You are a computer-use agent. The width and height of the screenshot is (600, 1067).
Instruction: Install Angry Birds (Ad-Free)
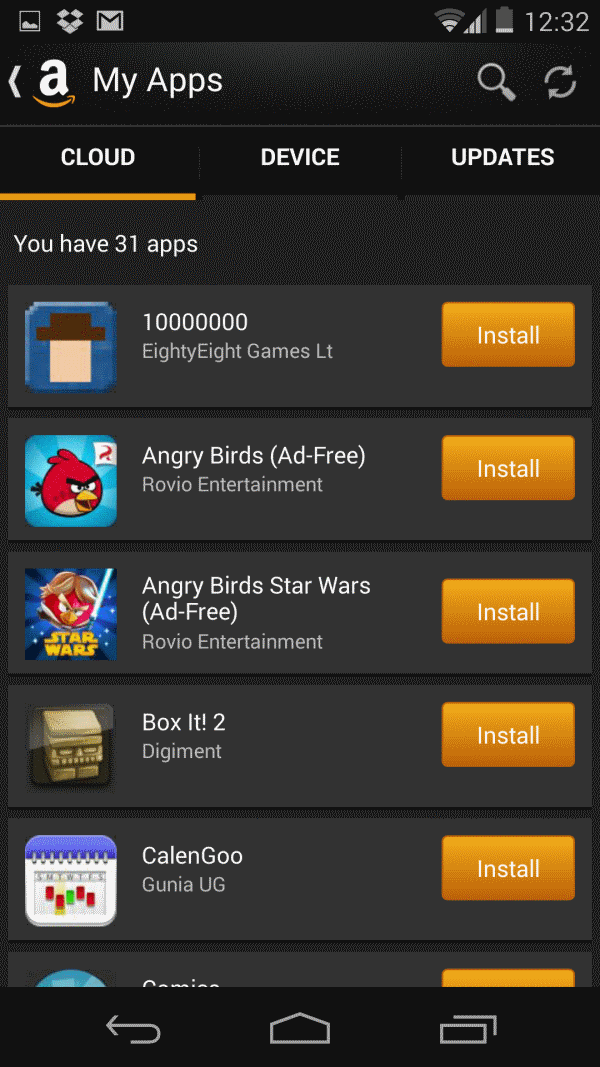pos(508,468)
